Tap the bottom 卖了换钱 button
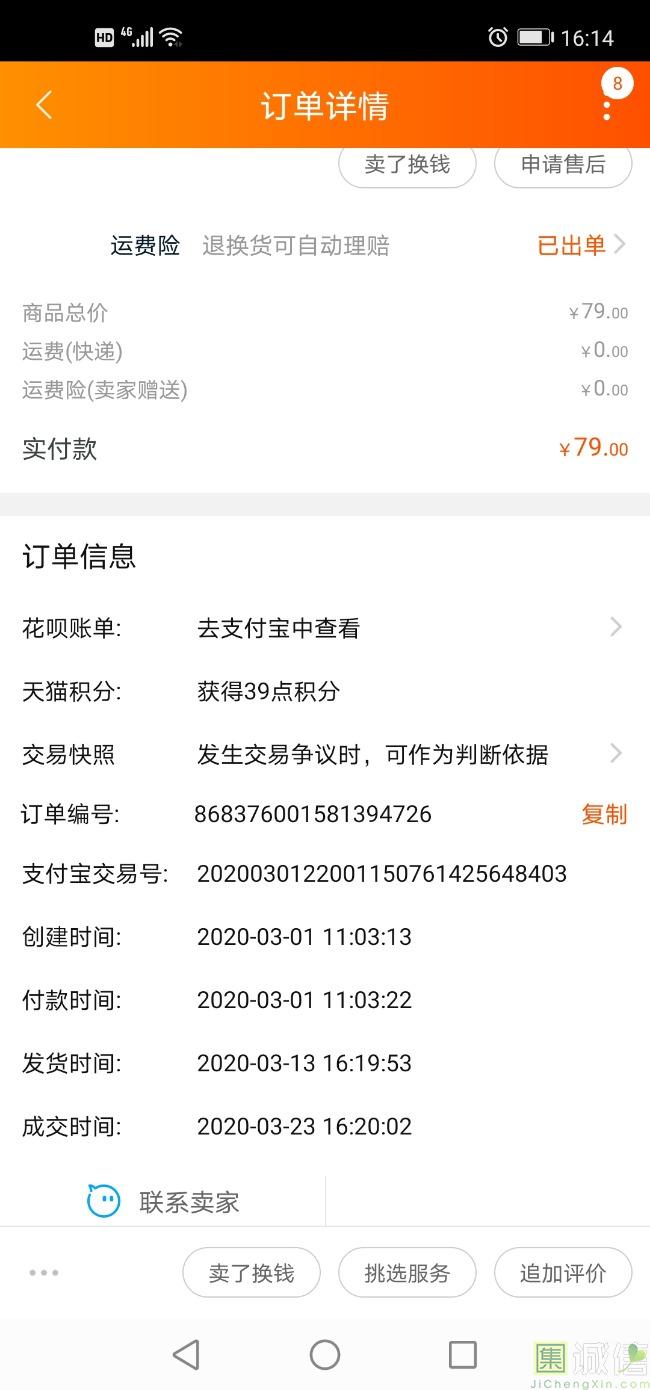Screen dimensions: 650x1390 click(251, 1273)
